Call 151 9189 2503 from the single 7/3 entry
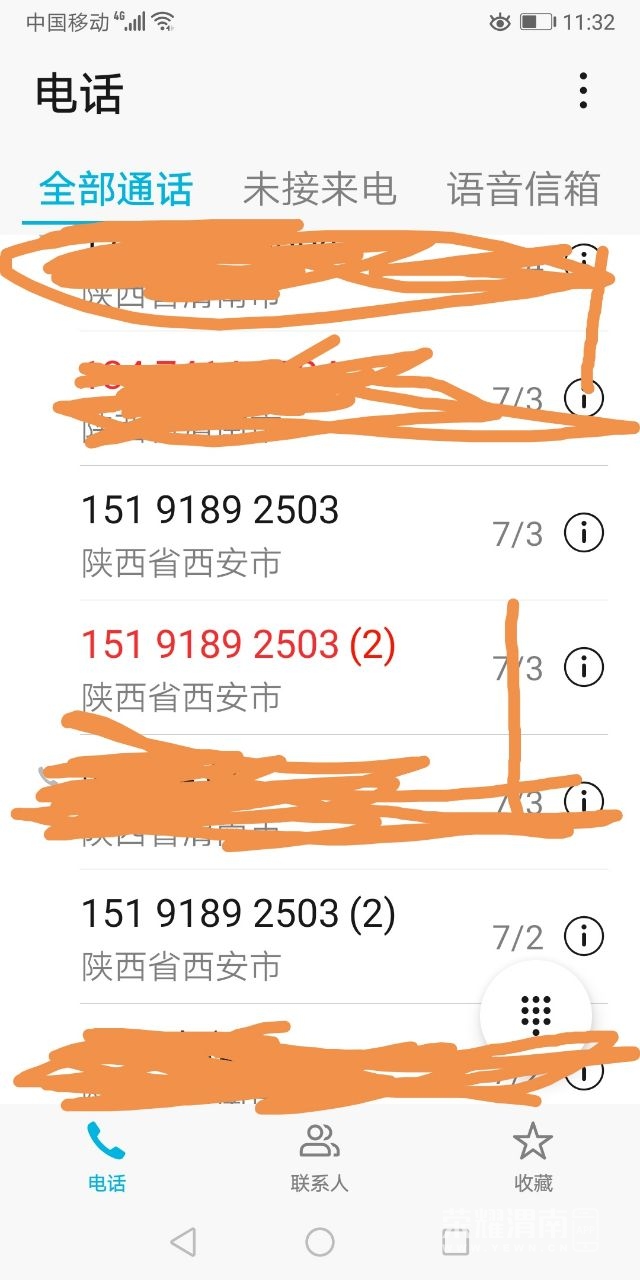640x1280 pixels. click(210, 530)
